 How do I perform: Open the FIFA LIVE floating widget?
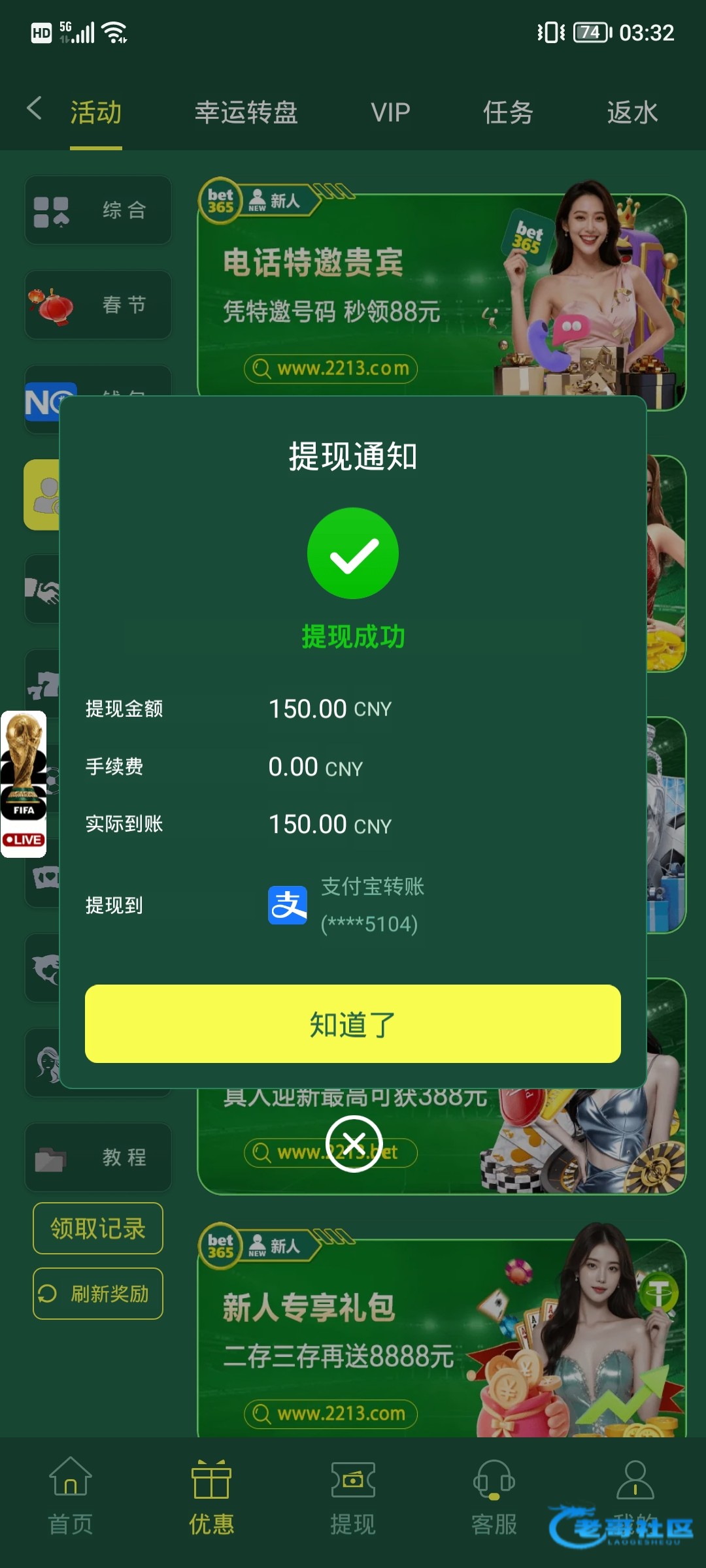[x=24, y=784]
